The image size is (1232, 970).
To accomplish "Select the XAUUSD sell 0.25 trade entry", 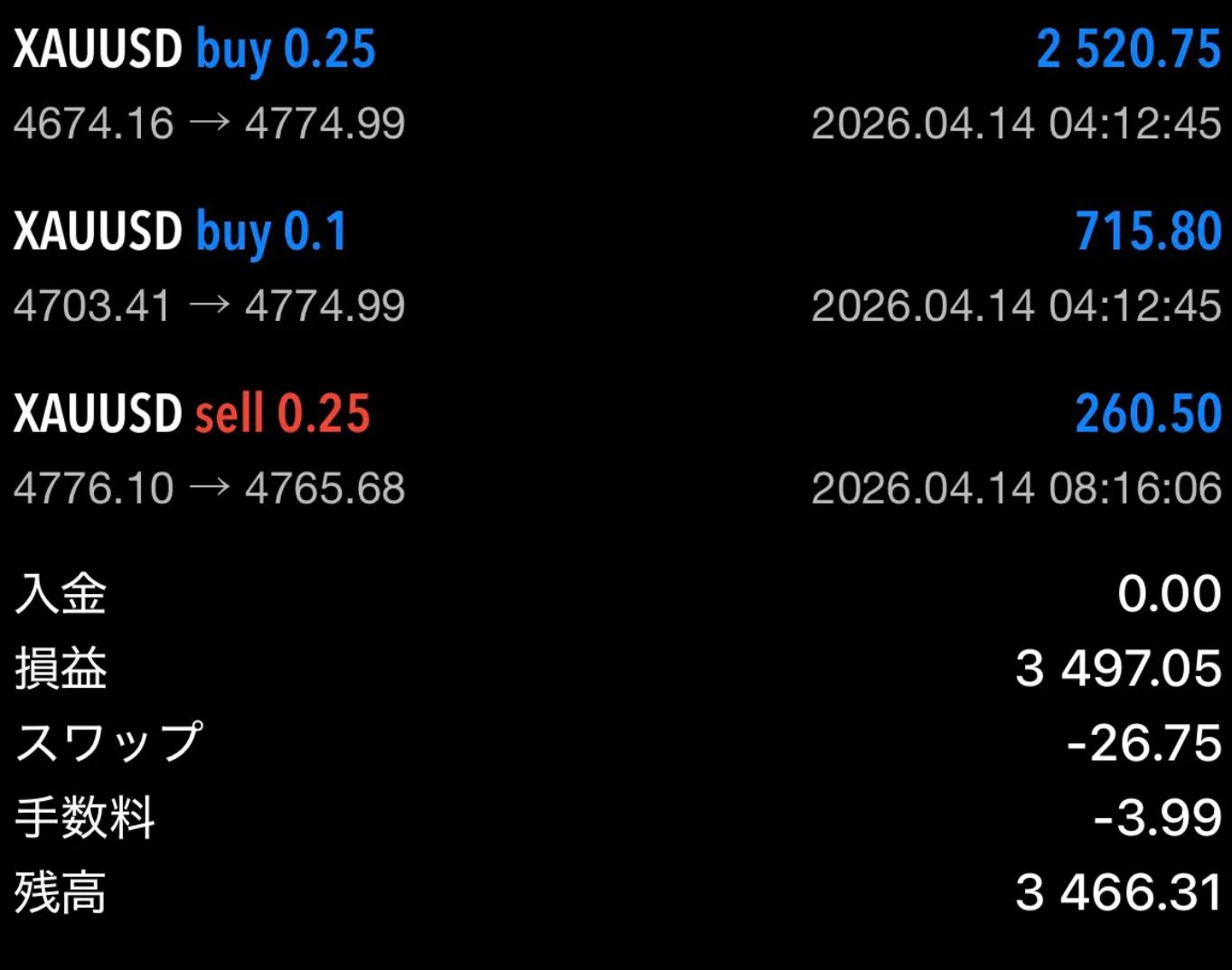I will pos(615,450).
